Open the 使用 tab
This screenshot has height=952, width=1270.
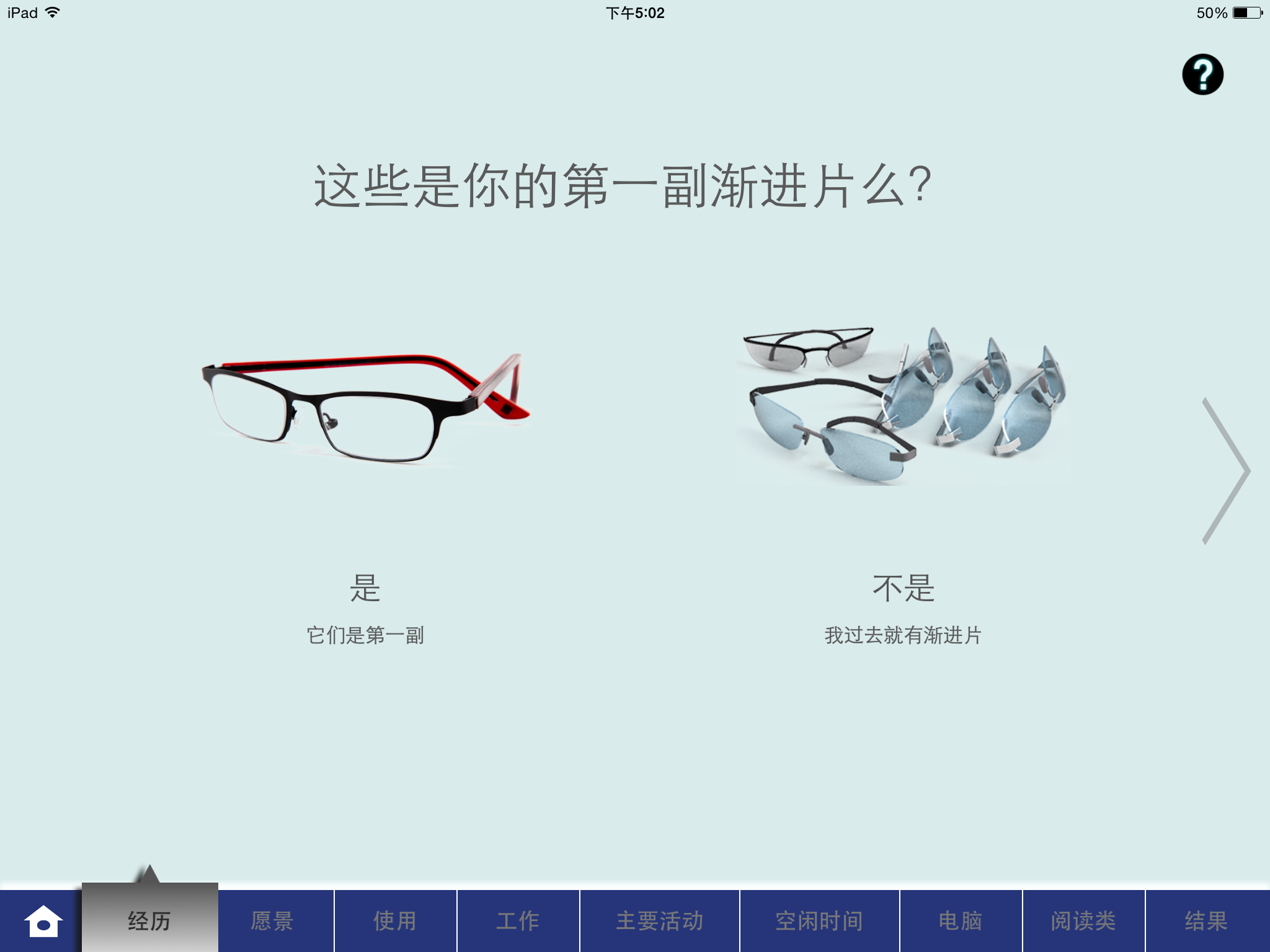[395, 921]
